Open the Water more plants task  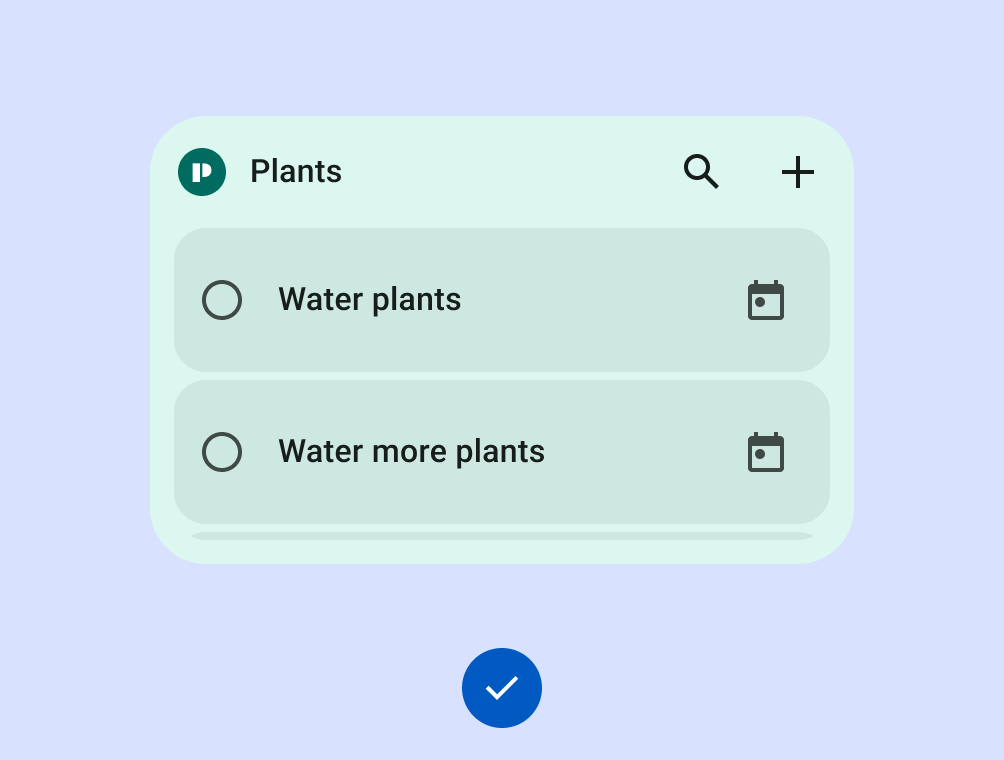point(411,452)
